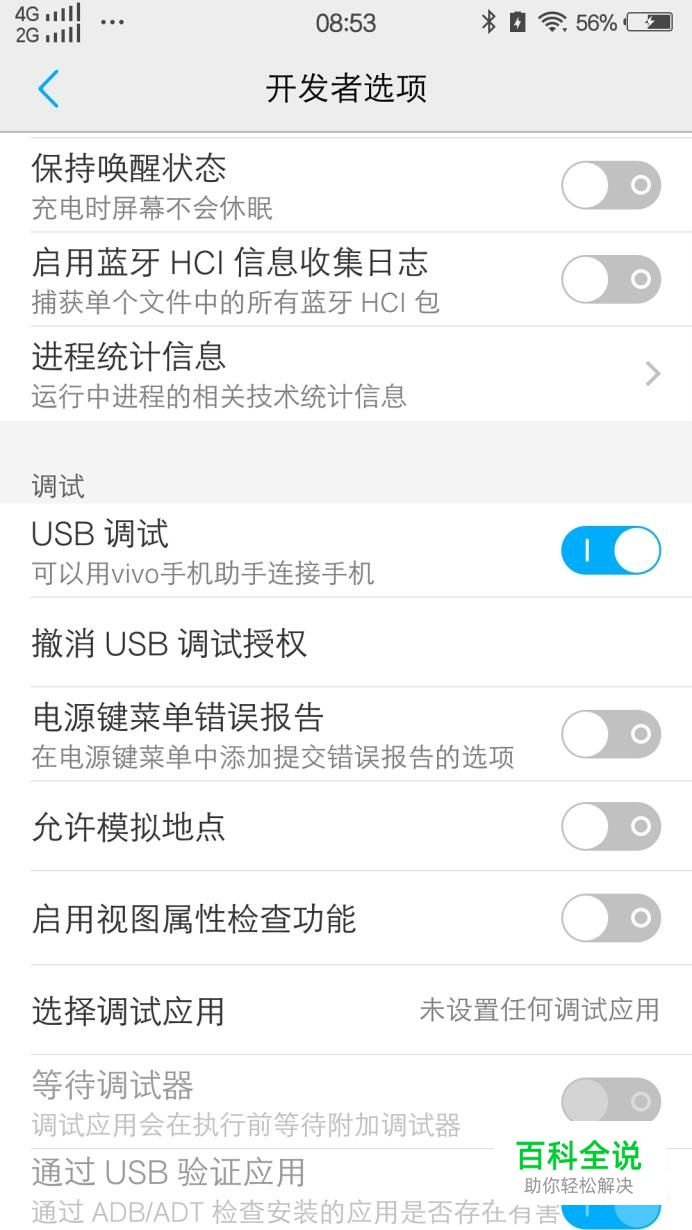Image resolution: width=692 pixels, height=1230 pixels.
Task: Enable 启用蓝牙 HCI 信息收集日志
Action: pyautogui.click(x=610, y=279)
